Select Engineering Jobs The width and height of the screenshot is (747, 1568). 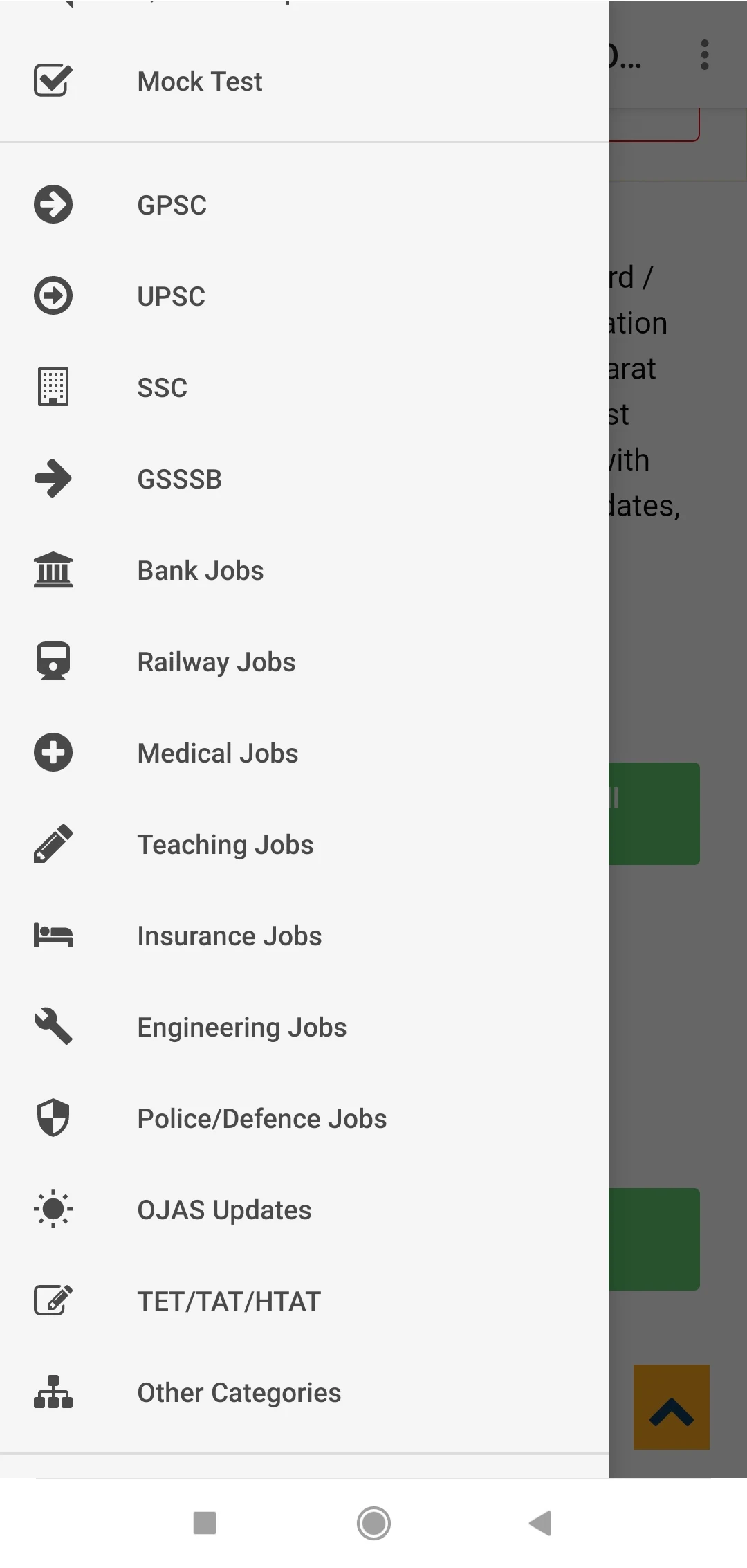(304, 1027)
